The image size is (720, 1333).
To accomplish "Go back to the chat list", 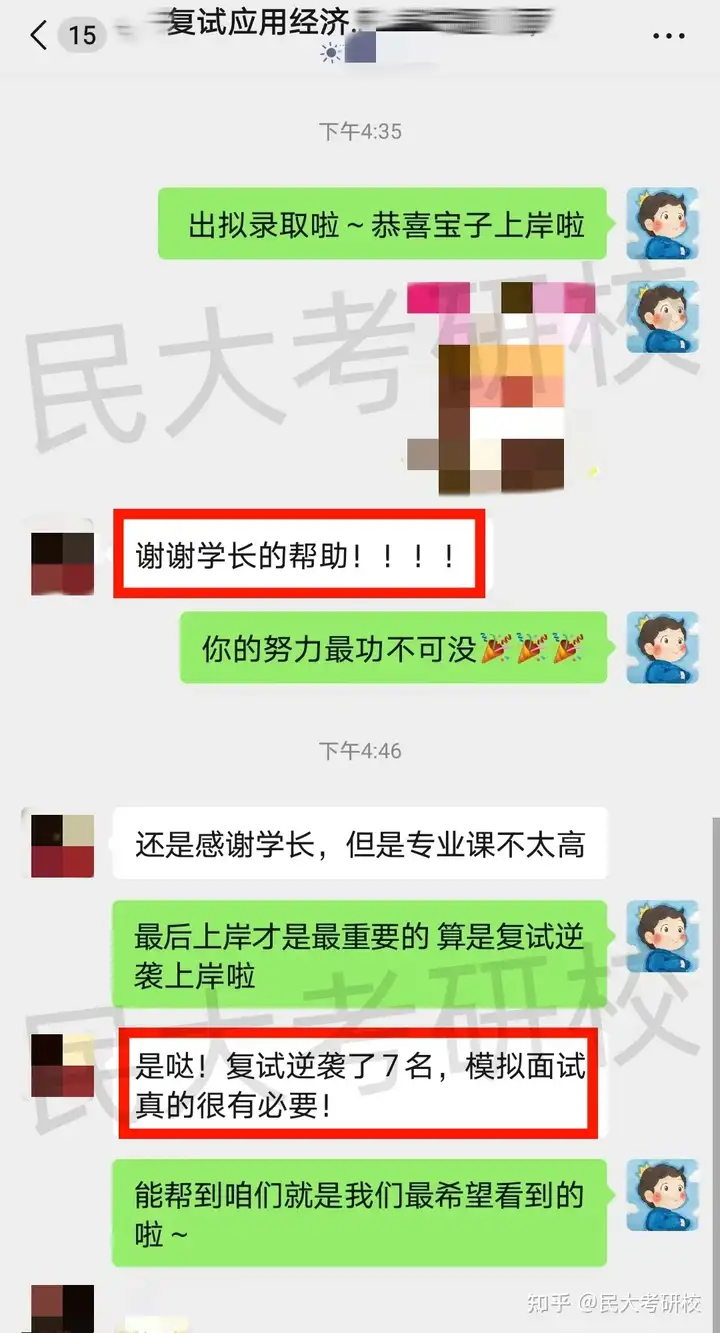I will (38, 36).
